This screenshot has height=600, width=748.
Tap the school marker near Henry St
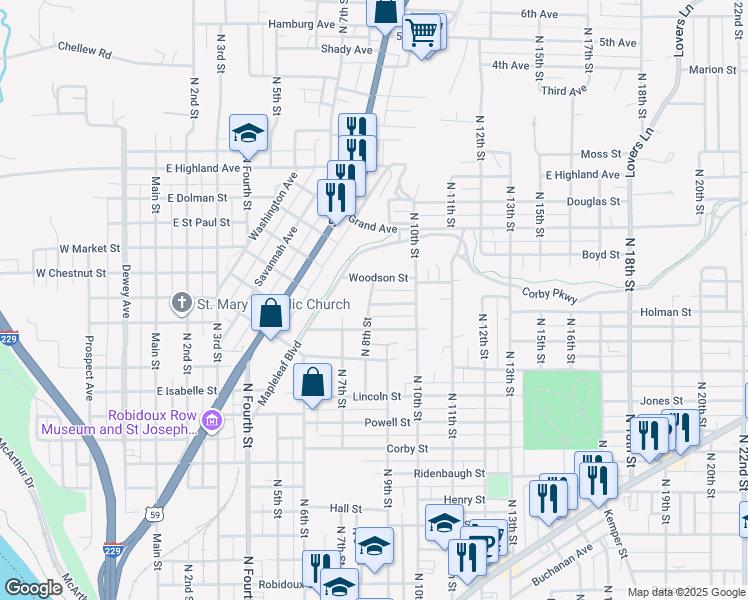(x=444, y=525)
